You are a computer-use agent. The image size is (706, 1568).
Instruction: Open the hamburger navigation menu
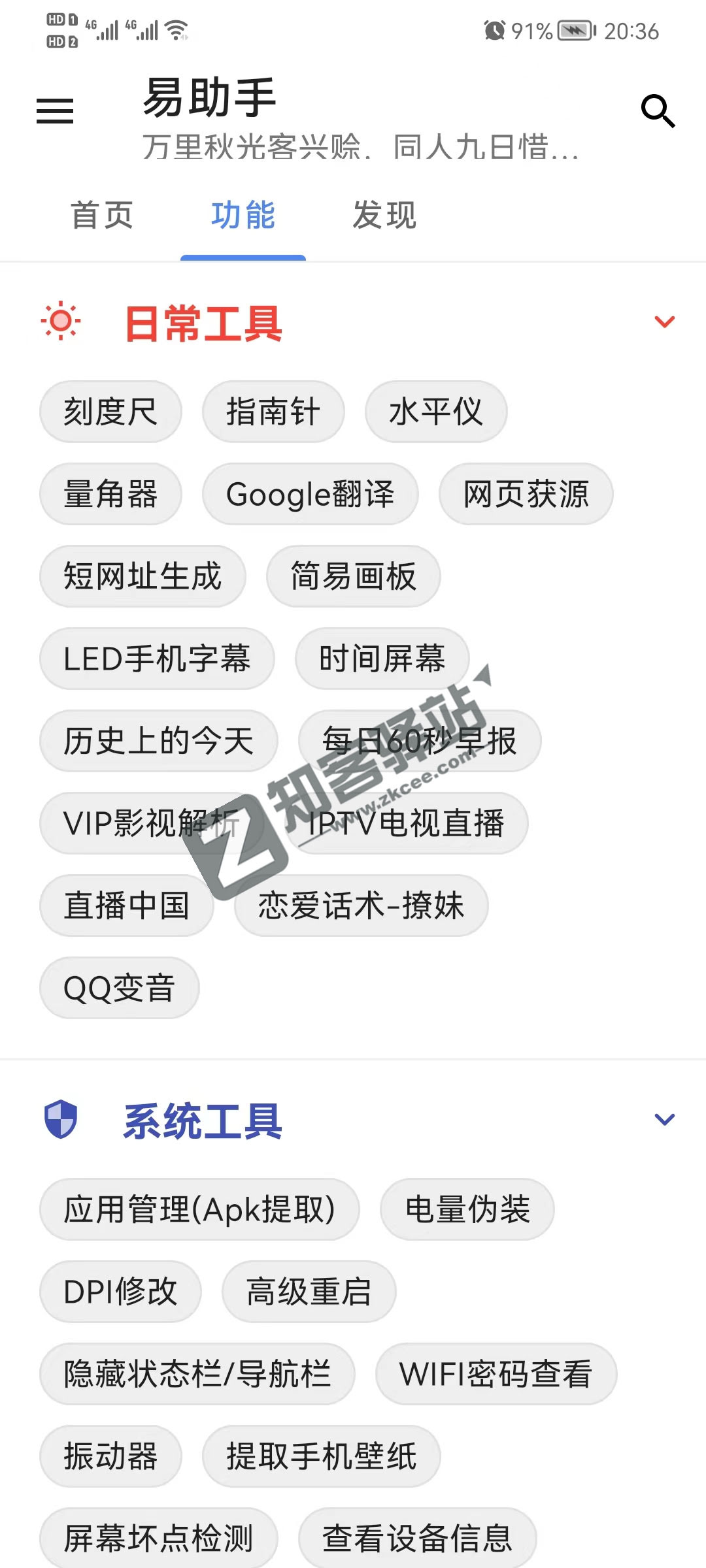55,111
